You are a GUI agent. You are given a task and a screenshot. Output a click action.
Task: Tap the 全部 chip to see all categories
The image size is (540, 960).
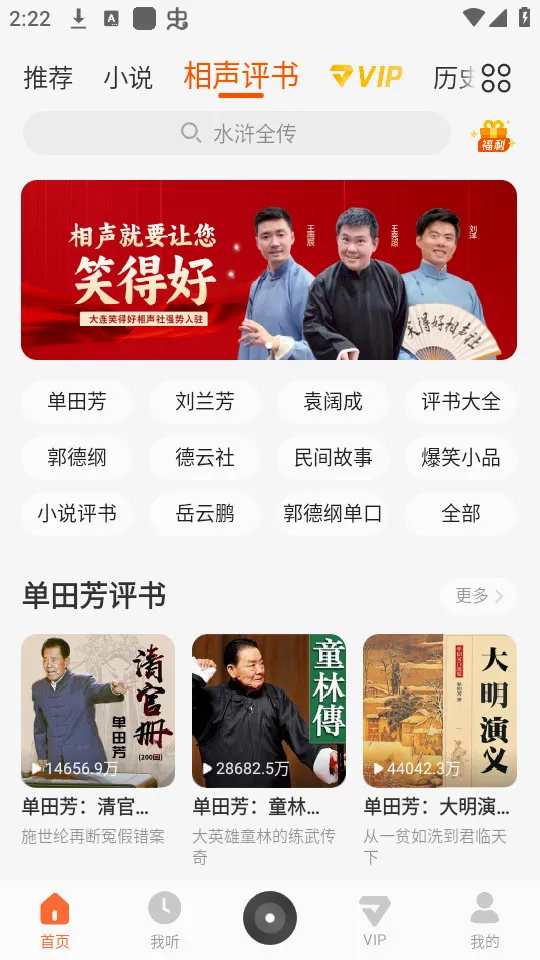(461, 513)
